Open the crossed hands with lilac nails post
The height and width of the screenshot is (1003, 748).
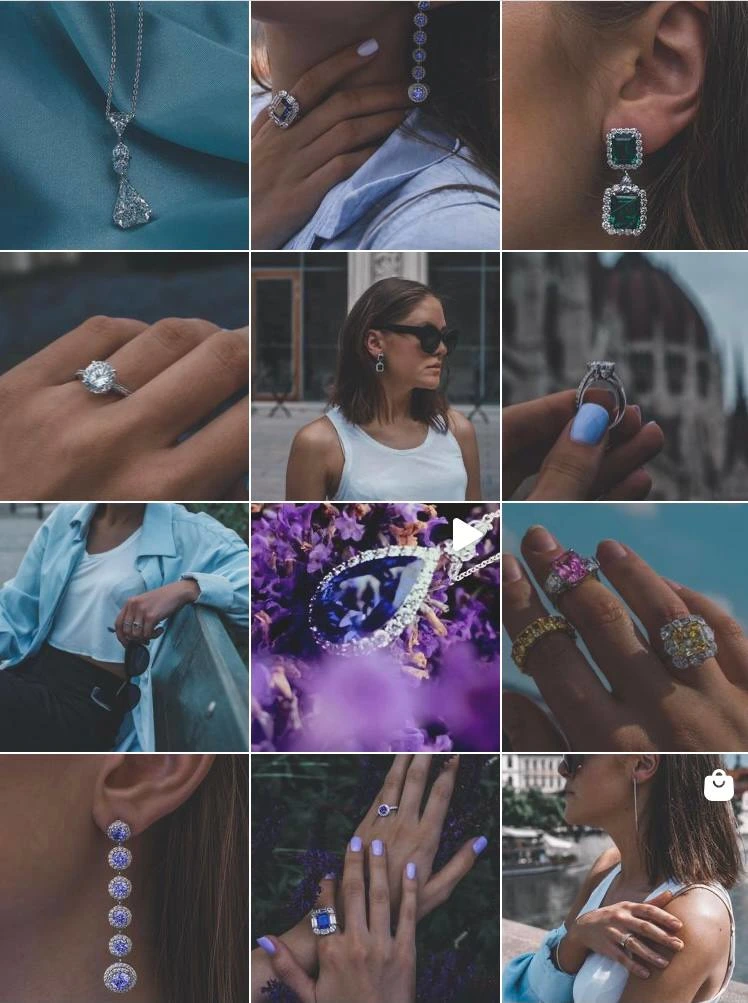tap(375, 878)
